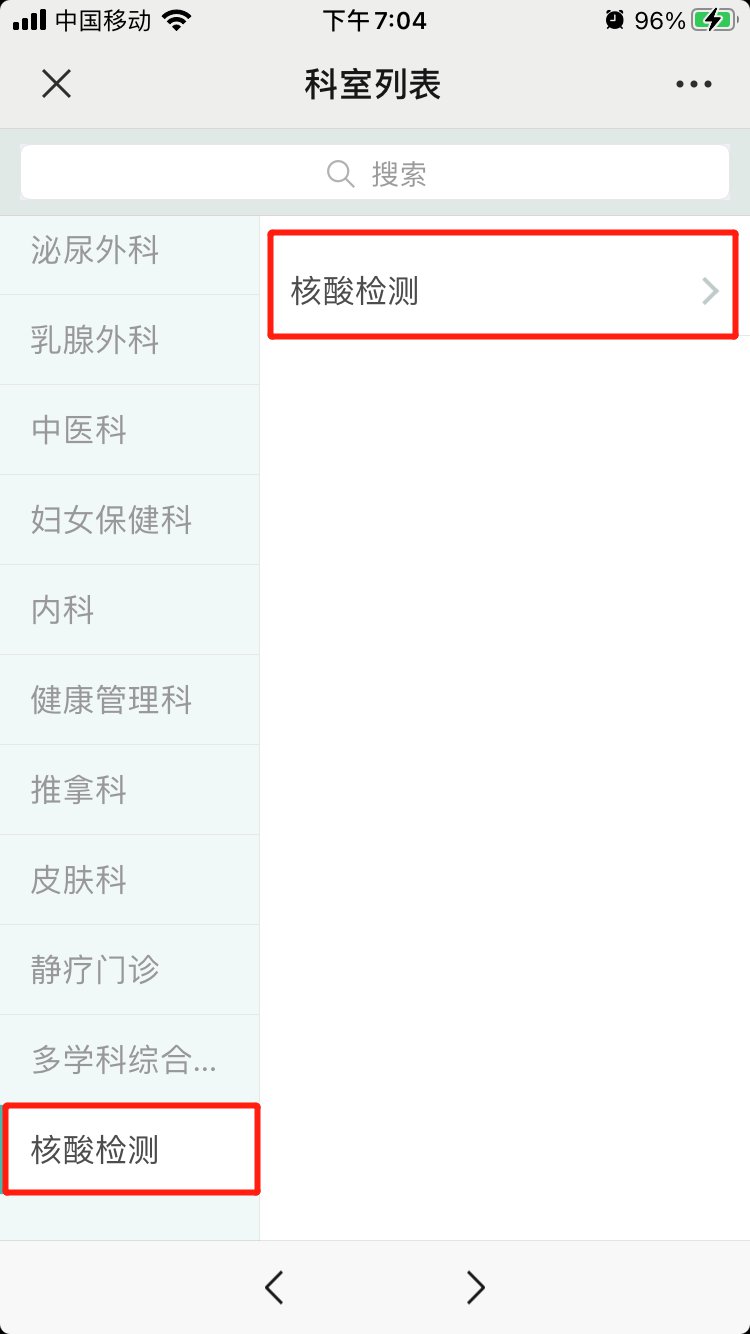750x1334 pixels.
Task: Select 多学科综合 department
Action: 128,1060
